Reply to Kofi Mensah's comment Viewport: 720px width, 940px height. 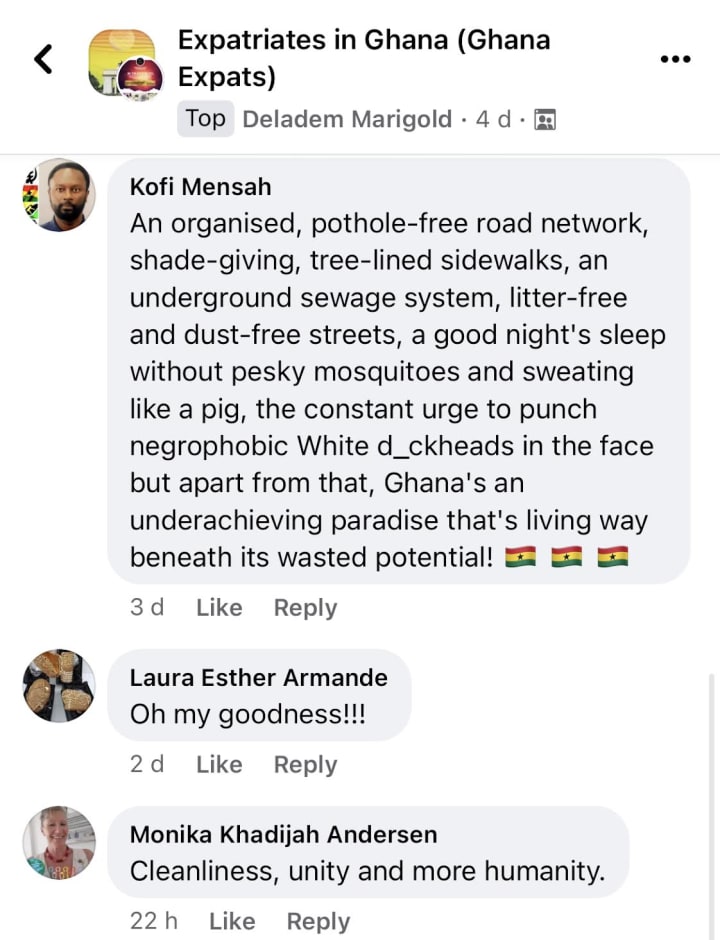[305, 607]
